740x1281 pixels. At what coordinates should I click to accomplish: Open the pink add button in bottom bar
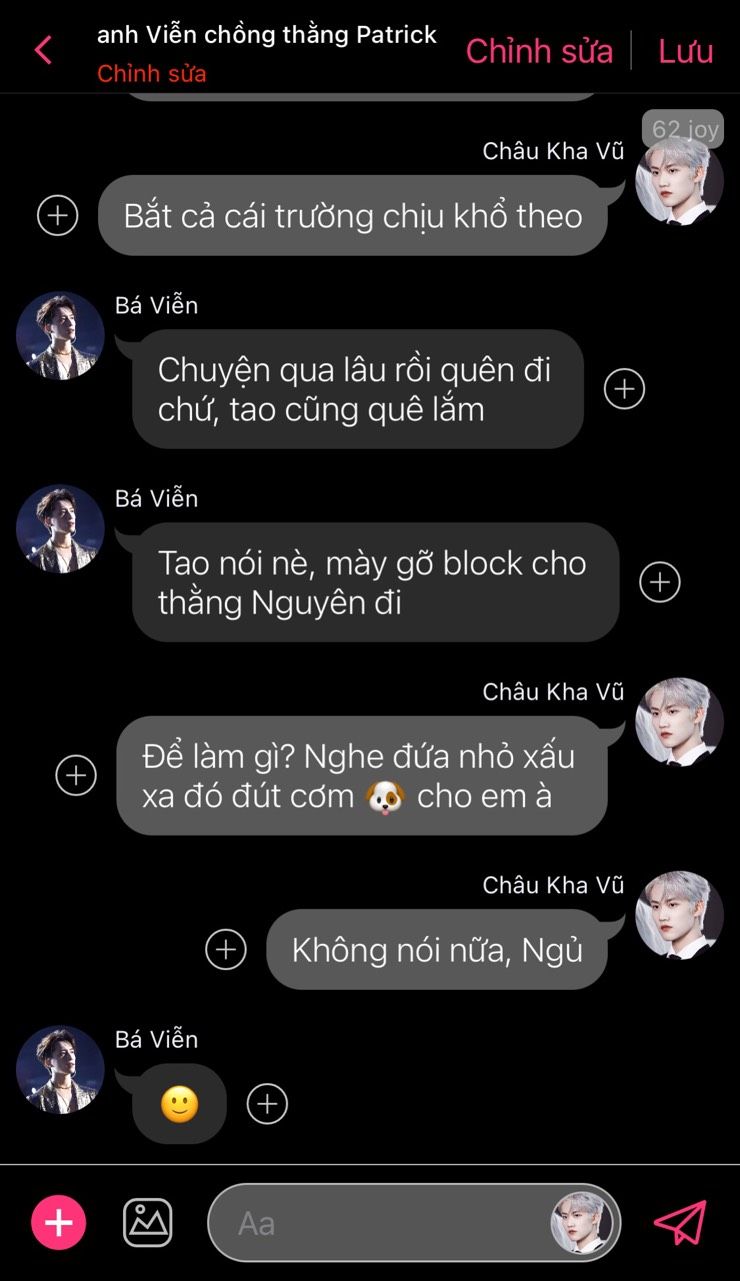point(59,1222)
